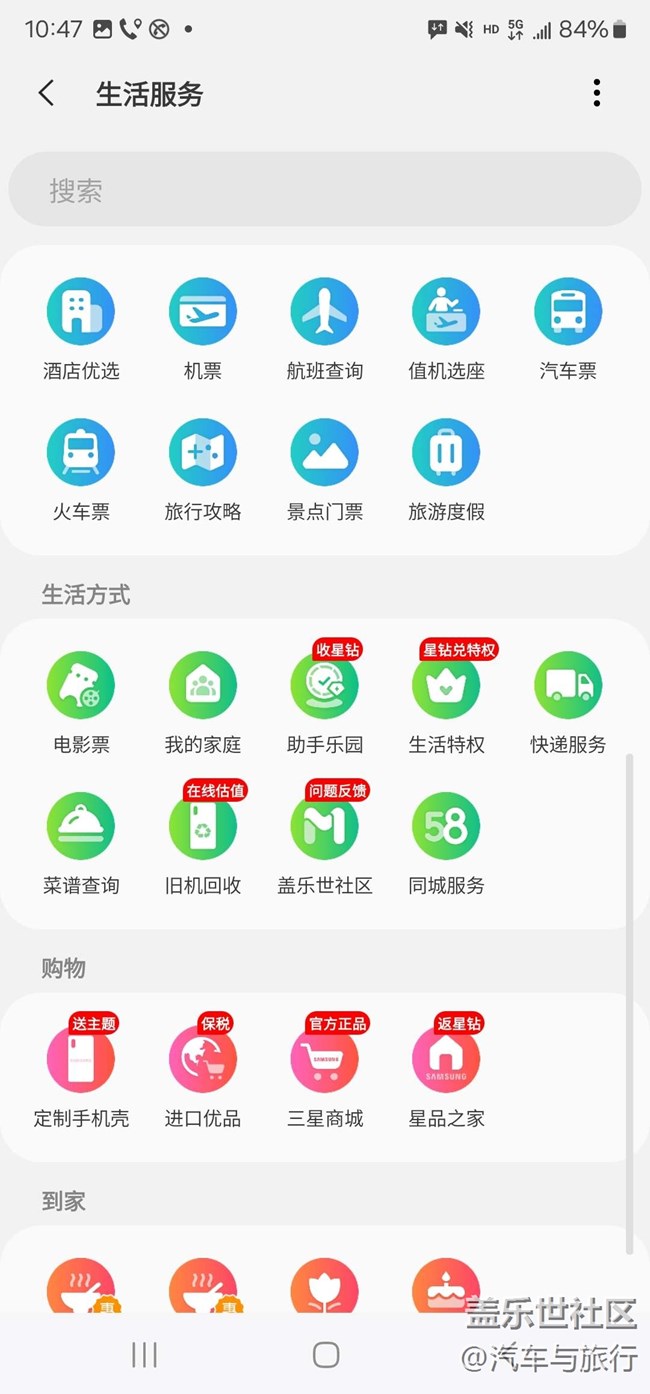Open the three-dot overflow menu
The height and width of the screenshot is (1394, 650).
coord(597,93)
